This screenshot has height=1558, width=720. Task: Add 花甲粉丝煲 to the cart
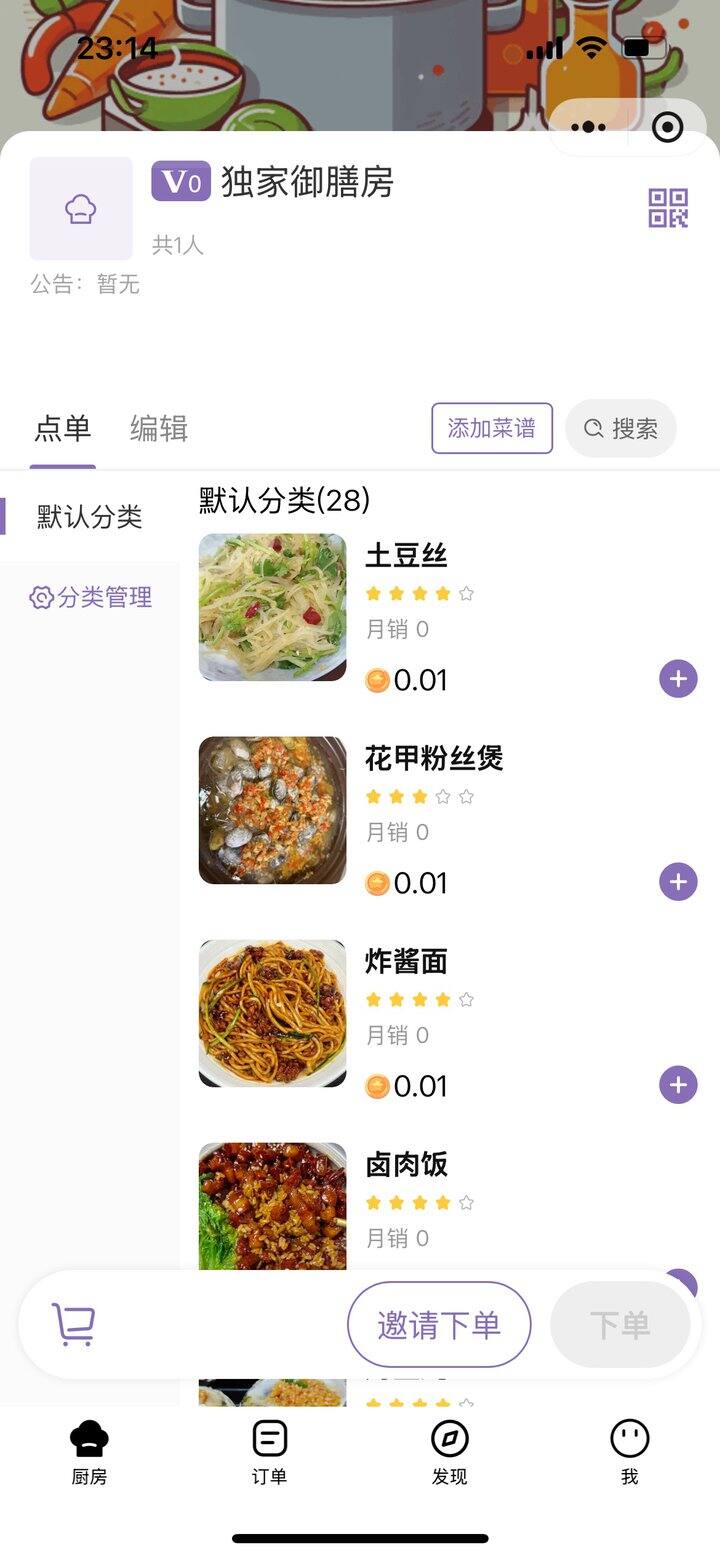tap(678, 882)
